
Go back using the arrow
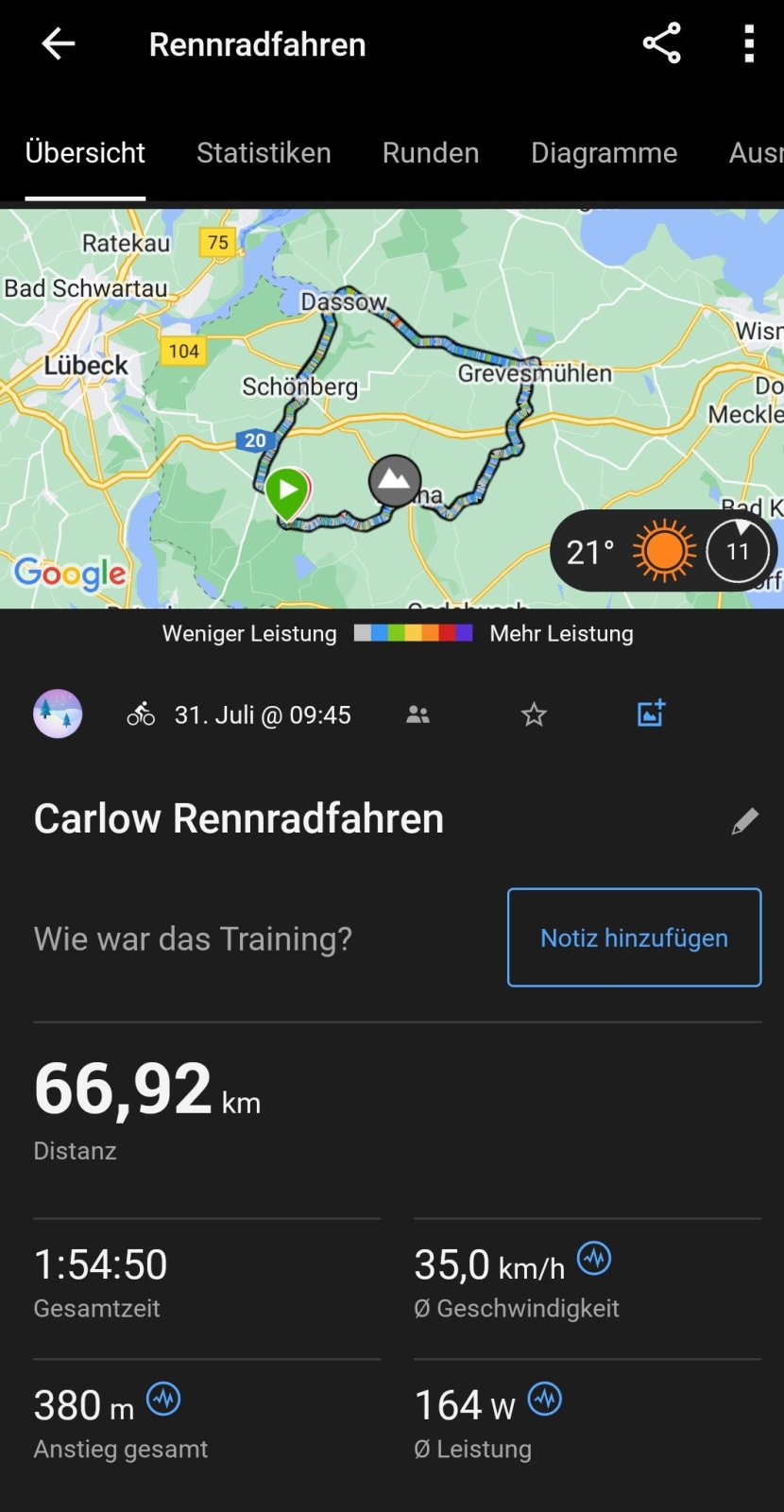[58, 44]
